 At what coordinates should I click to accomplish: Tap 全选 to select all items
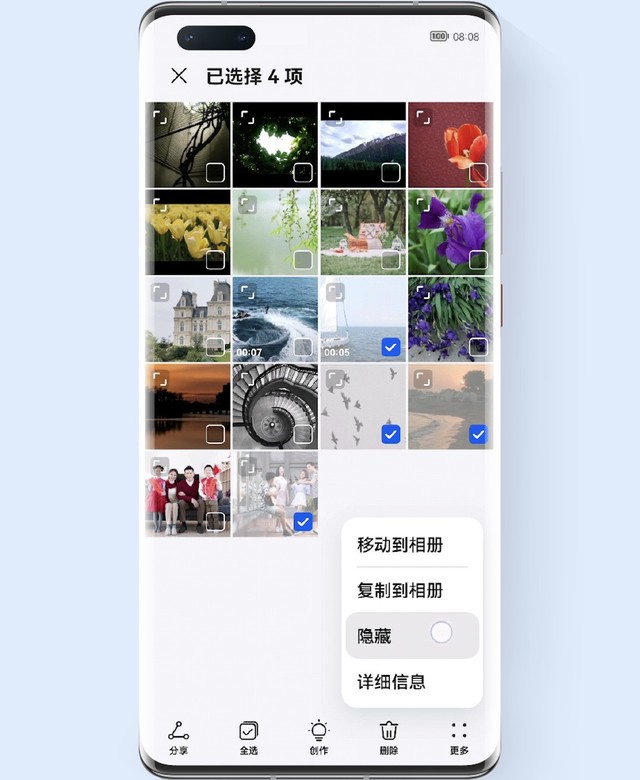[x=249, y=738]
